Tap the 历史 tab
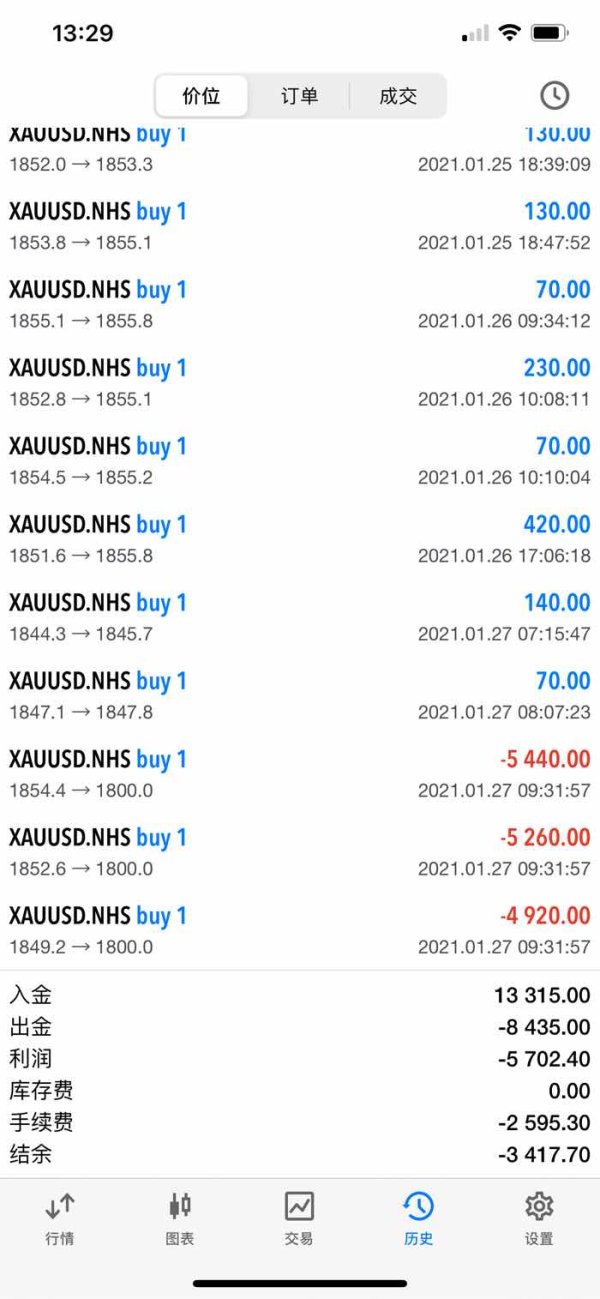 418,1217
